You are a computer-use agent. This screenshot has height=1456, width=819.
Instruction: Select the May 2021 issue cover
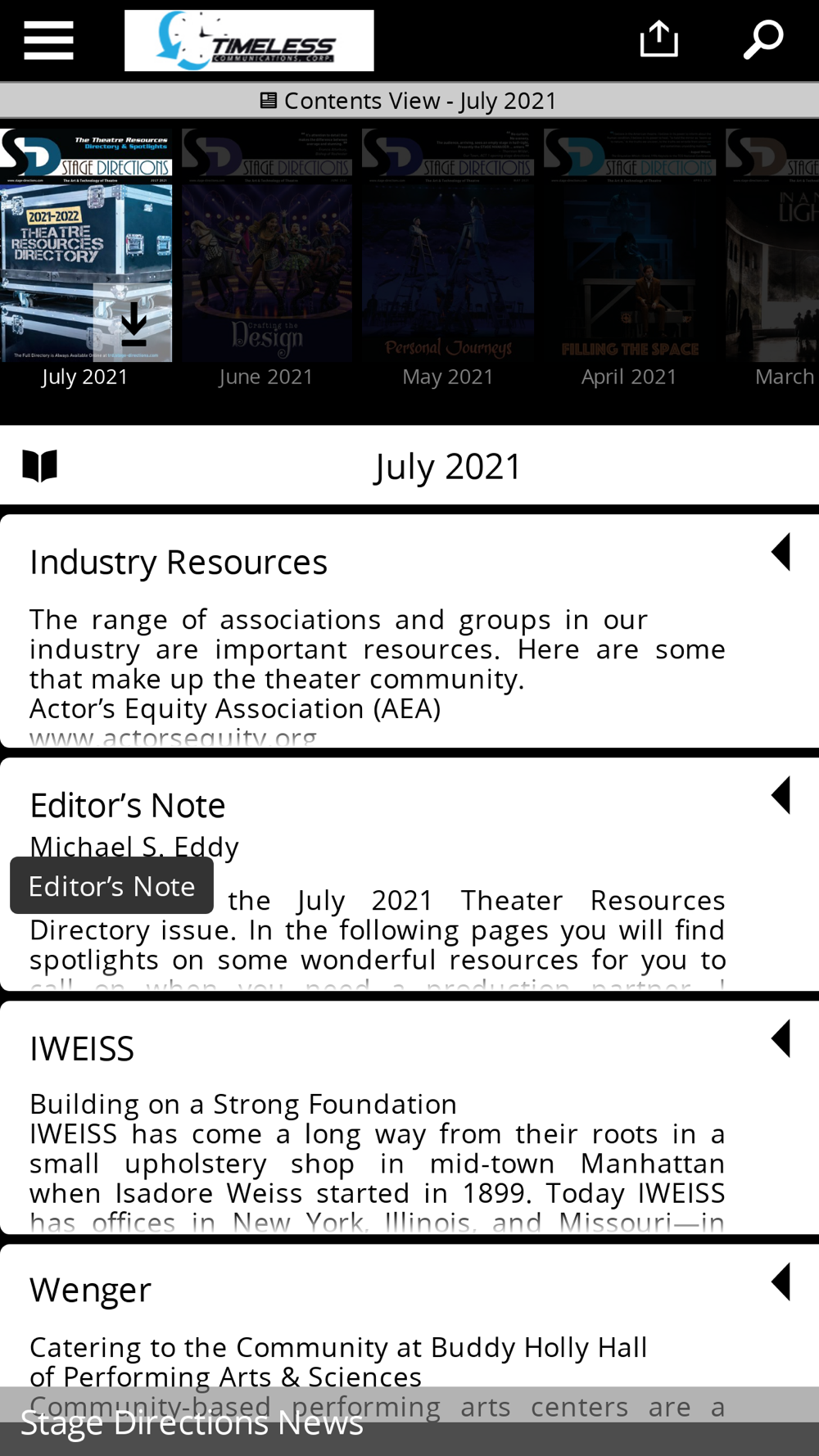[x=448, y=246]
